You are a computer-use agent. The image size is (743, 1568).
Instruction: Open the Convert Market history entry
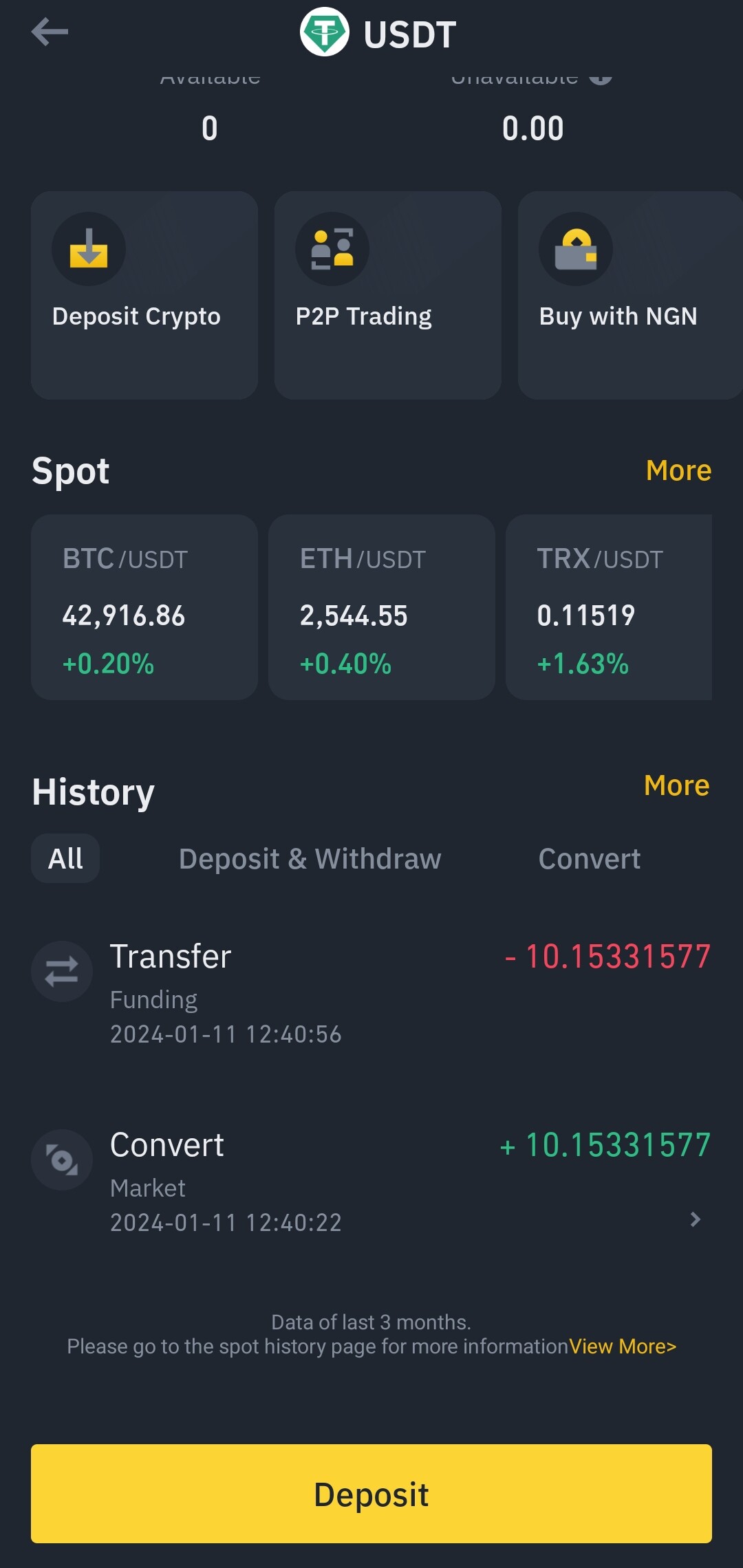click(371, 1182)
